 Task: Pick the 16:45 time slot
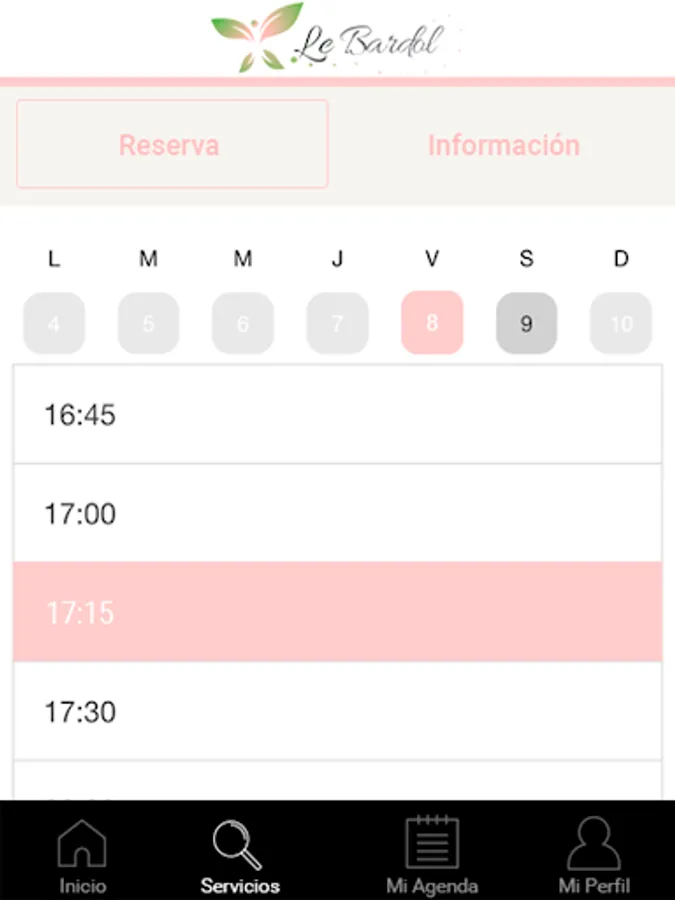337,414
